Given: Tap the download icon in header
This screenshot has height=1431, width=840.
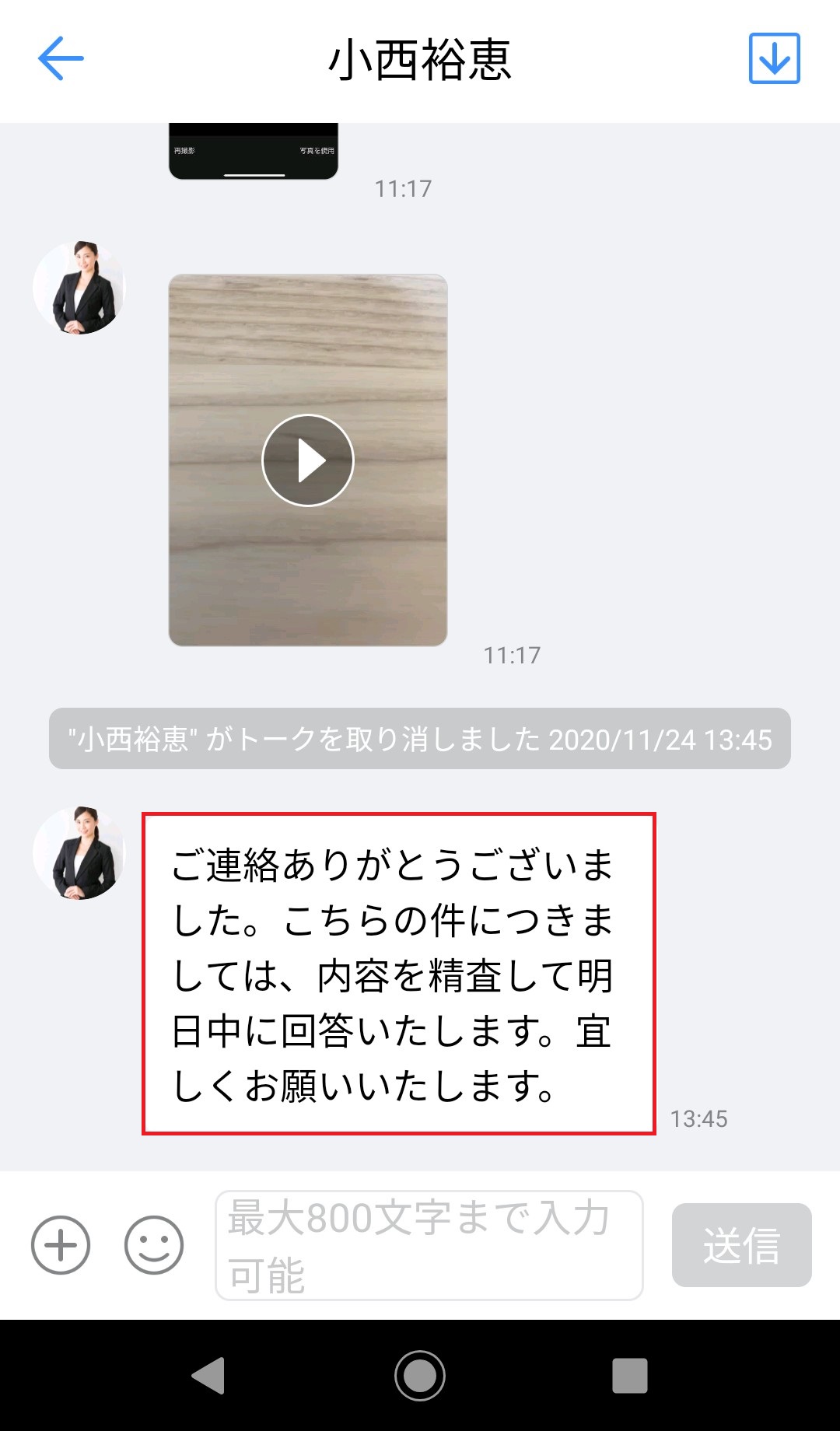Looking at the screenshot, I should [x=774, y=58].
